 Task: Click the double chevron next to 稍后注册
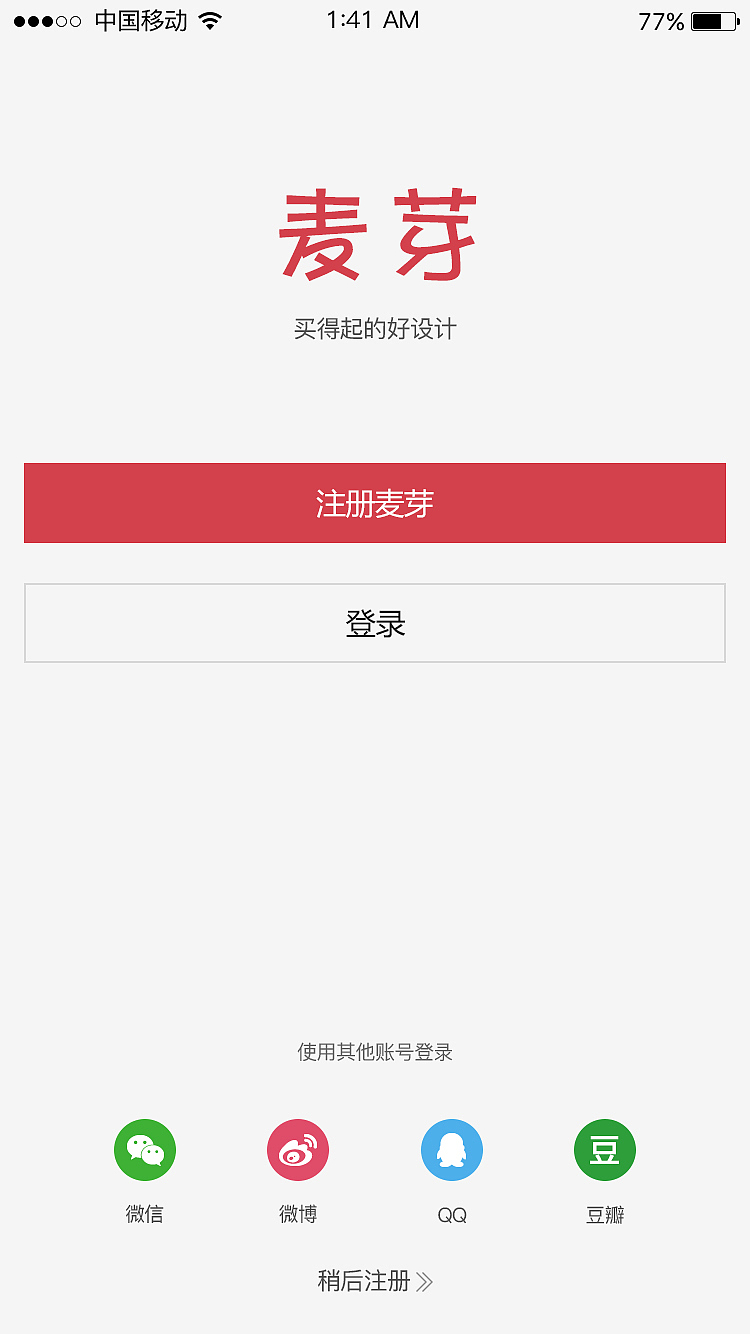[424, 1281]
